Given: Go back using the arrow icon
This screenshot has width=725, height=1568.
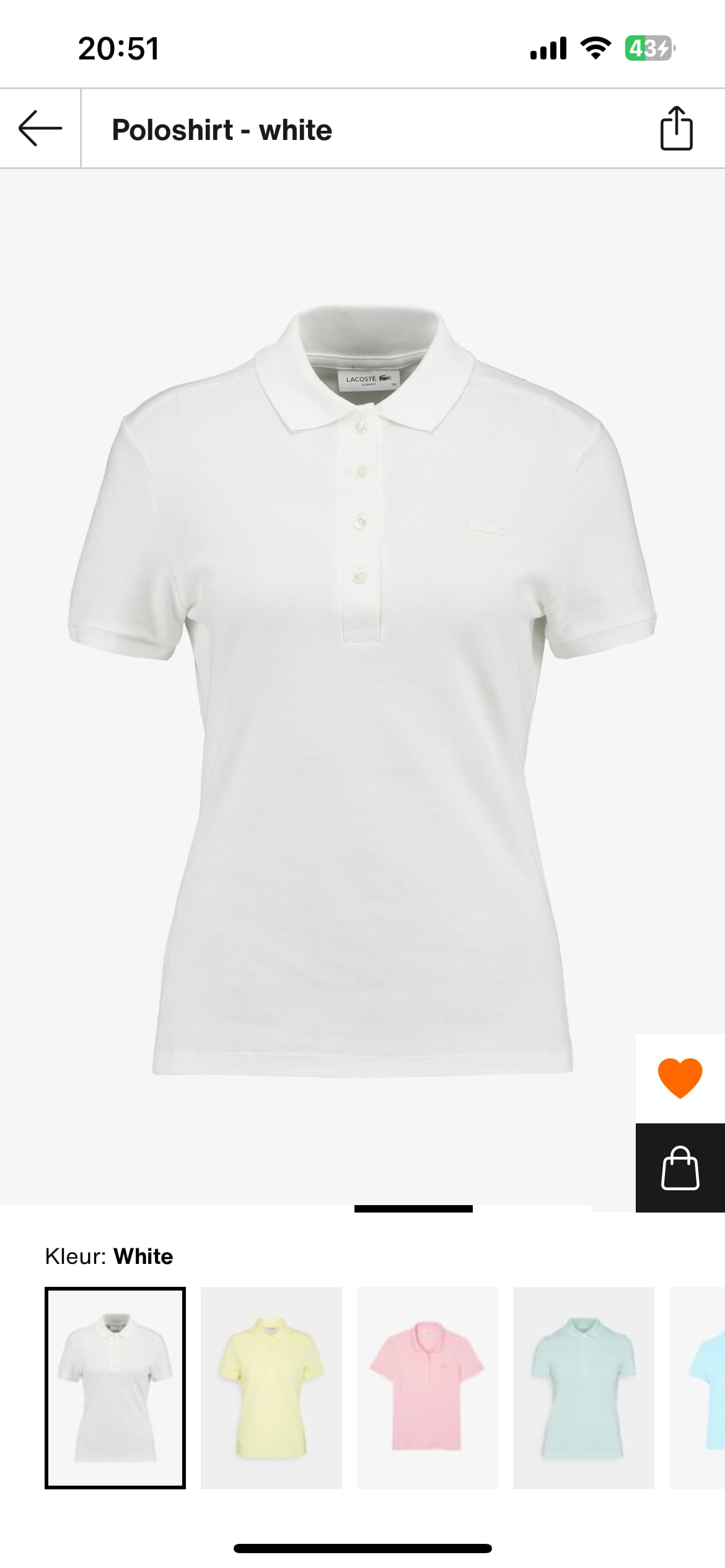Looking at the screenshot, I should click(40, 128).
